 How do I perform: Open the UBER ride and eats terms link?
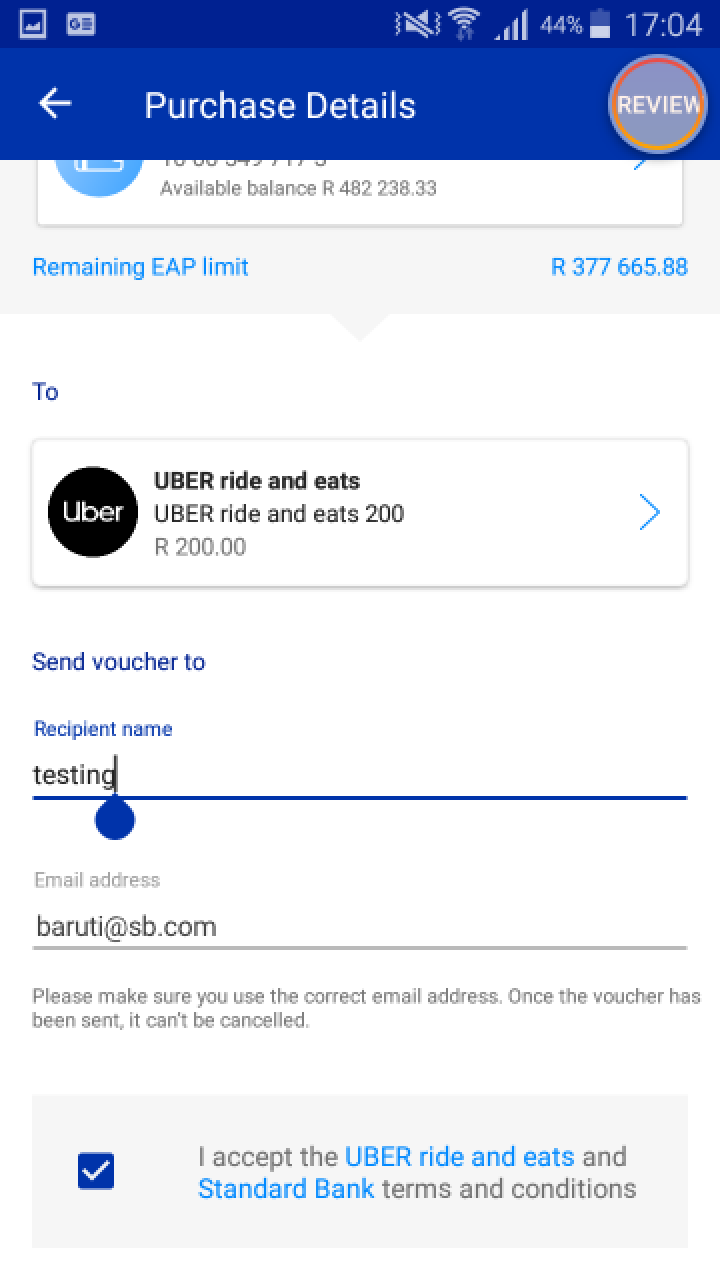pyautogui.click(x=458, y=1156)
